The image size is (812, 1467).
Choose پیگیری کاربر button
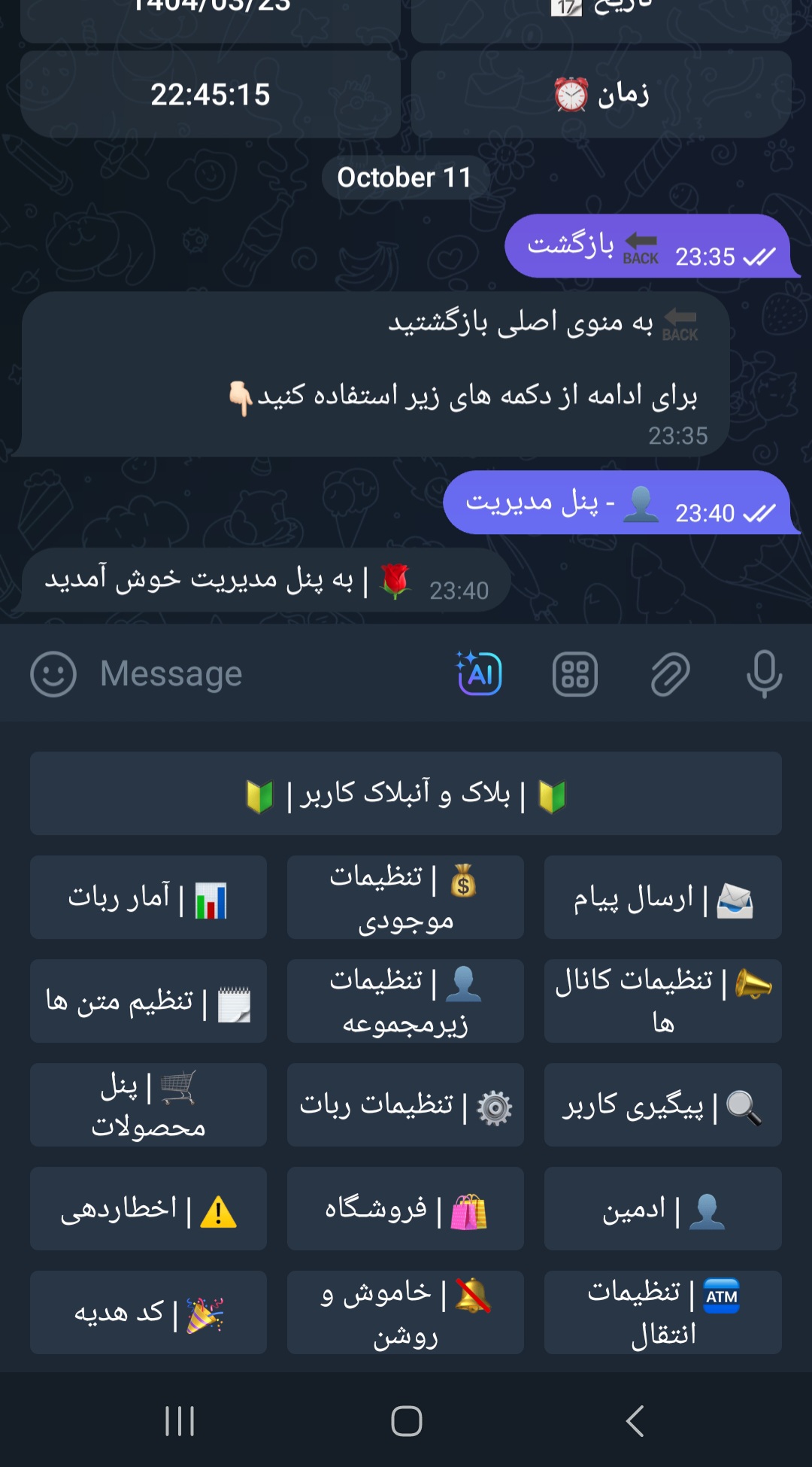pos(662,1105)
